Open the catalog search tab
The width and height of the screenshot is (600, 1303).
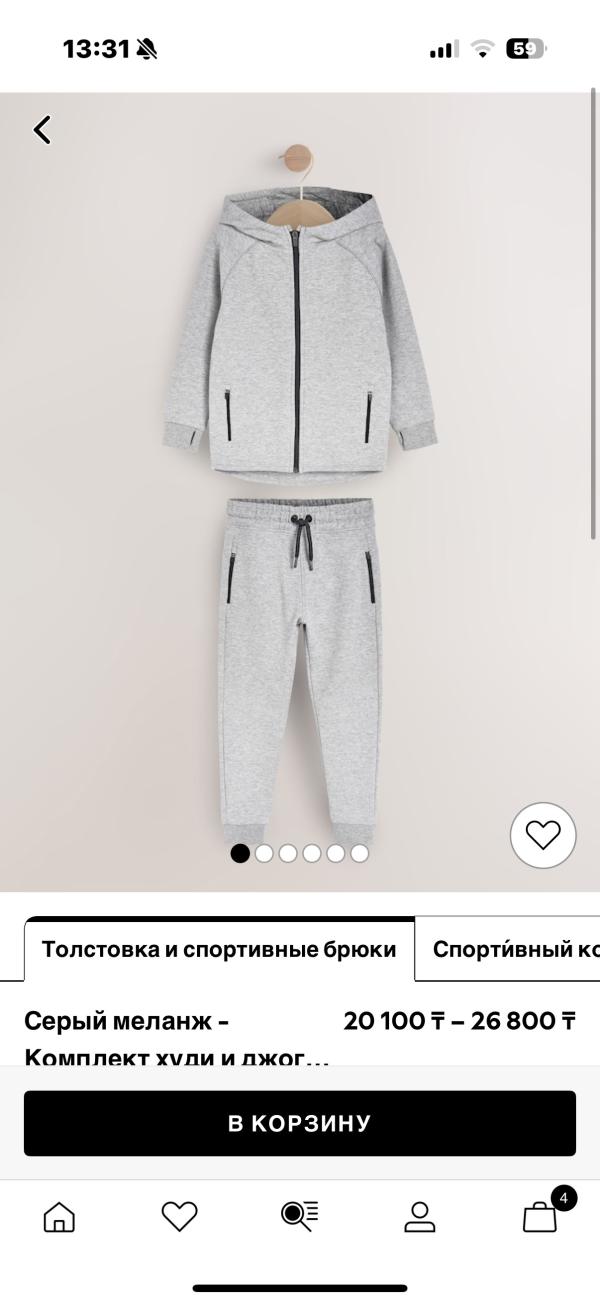pos(300,1216)
